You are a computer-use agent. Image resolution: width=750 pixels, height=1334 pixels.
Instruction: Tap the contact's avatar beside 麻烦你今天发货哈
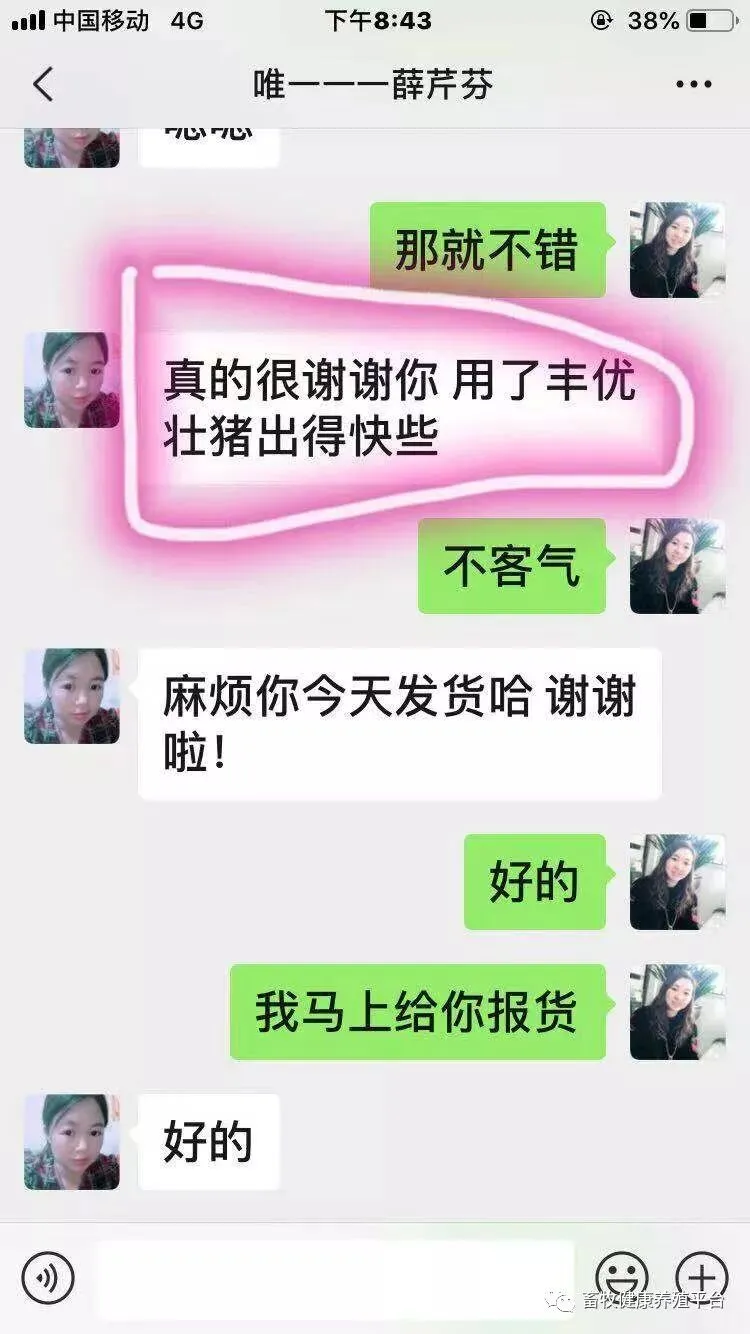coord(72,696)
